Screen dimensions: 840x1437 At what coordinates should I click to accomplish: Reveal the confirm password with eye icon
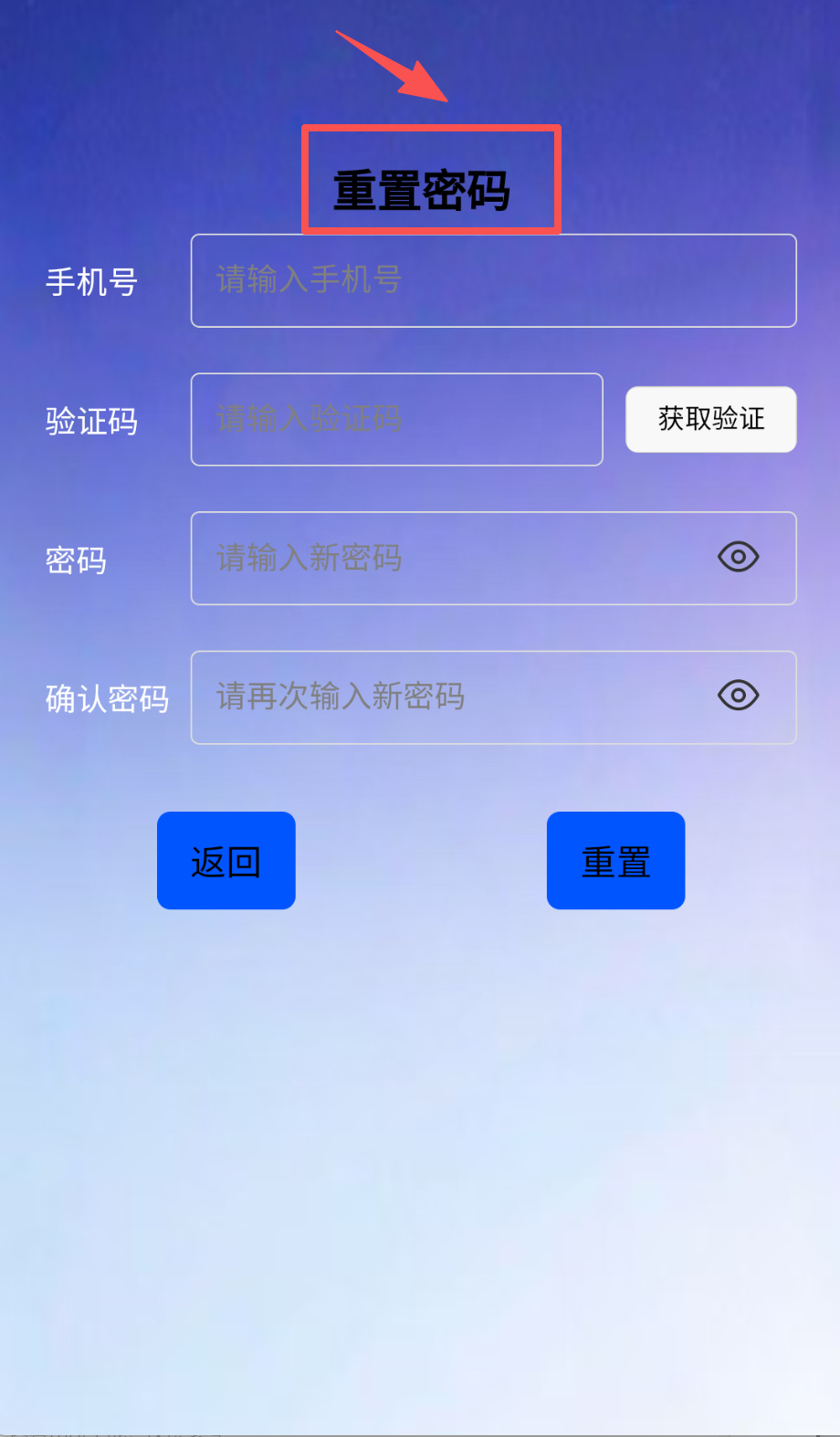738,696
